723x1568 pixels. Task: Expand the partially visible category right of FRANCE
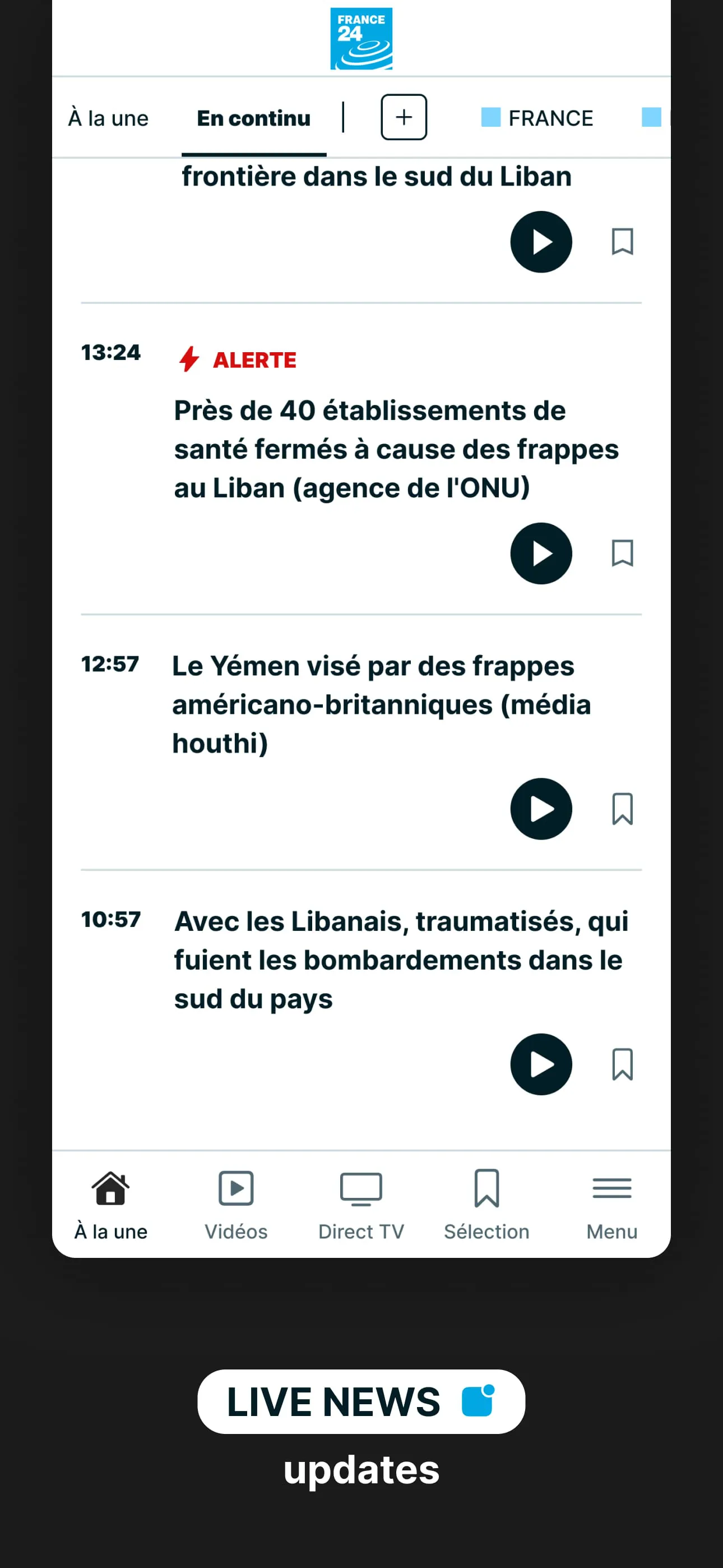[x=652, y=117]
